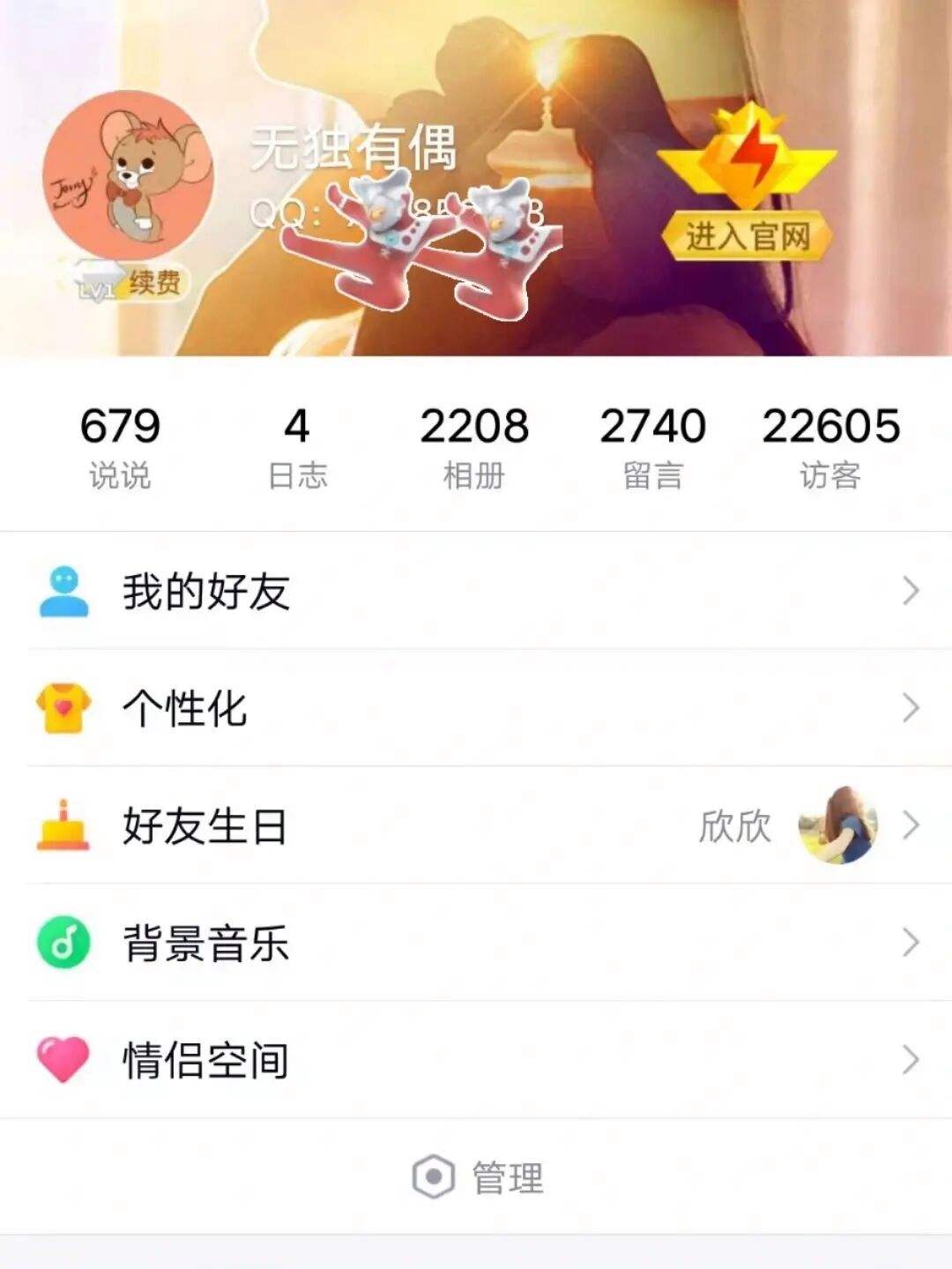The height and width of the screenshot is (1269, 952).
Task: Open 日志 with 4 entries
Action: [x=297, y=446]
